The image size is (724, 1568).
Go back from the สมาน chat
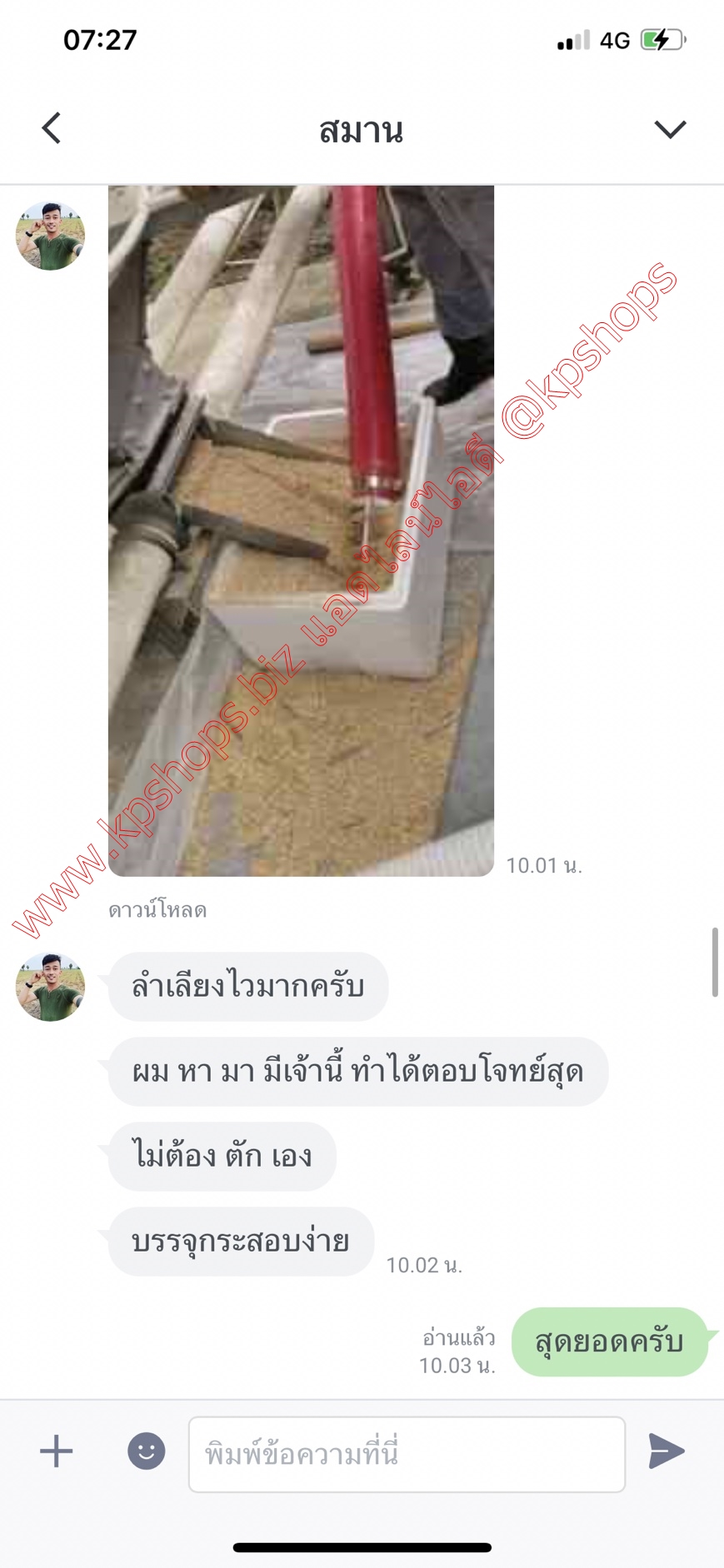pos(52,128)
